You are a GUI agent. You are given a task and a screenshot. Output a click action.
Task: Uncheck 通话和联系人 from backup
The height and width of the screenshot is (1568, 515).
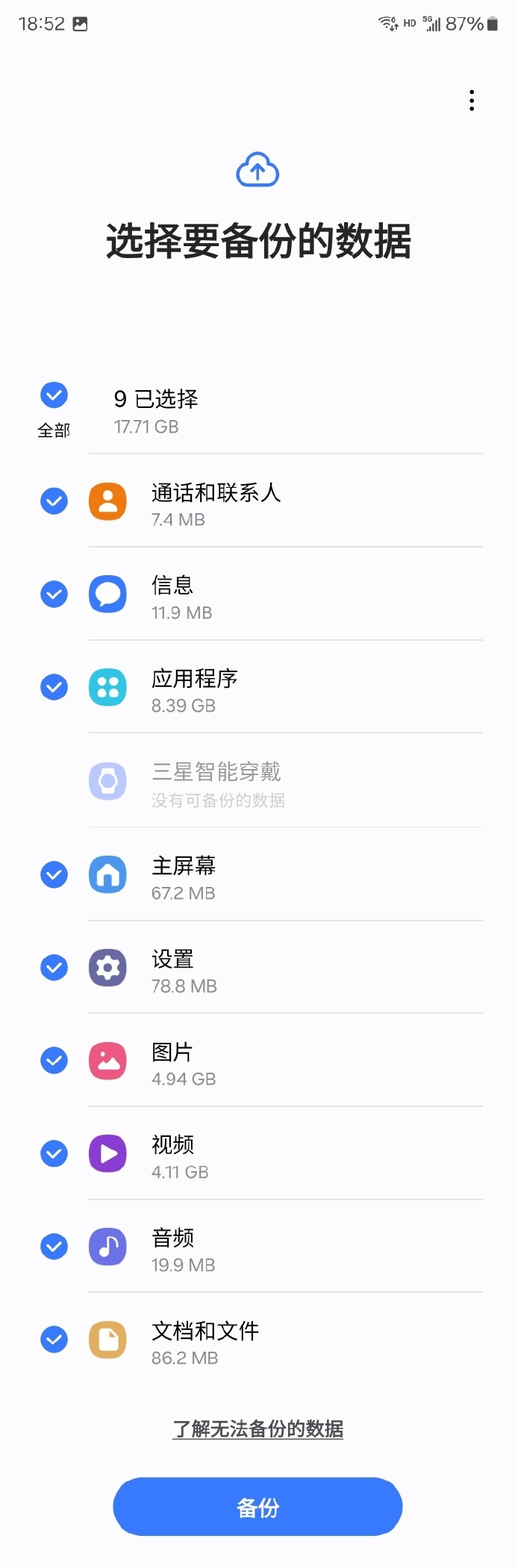54,501
